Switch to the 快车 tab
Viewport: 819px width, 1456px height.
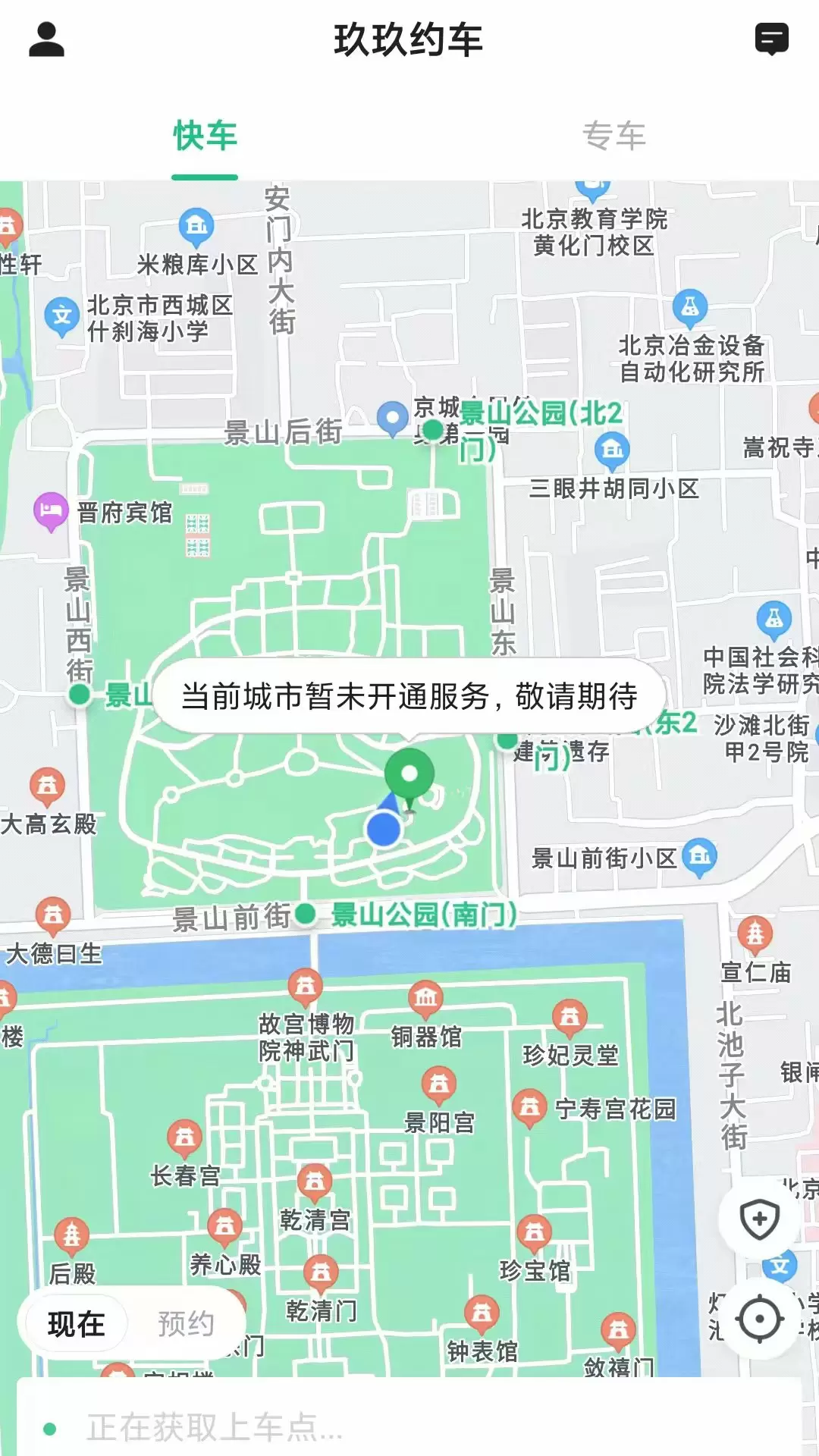(x=205, y=136)
